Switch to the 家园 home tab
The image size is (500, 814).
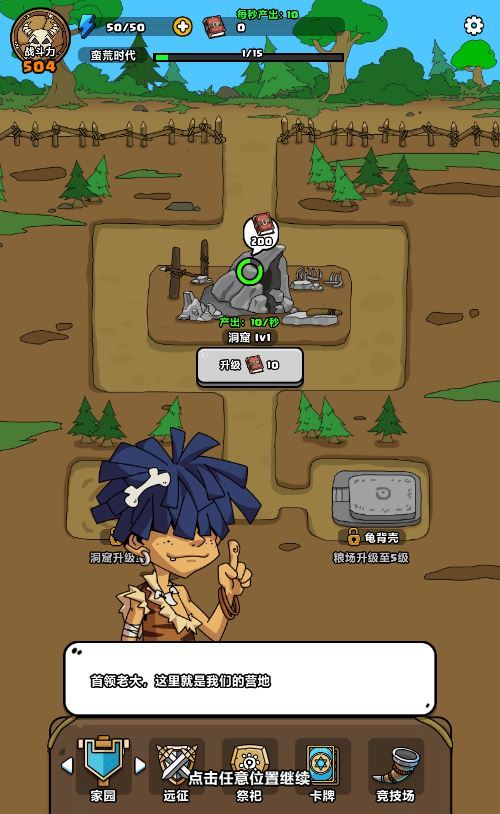103,767
